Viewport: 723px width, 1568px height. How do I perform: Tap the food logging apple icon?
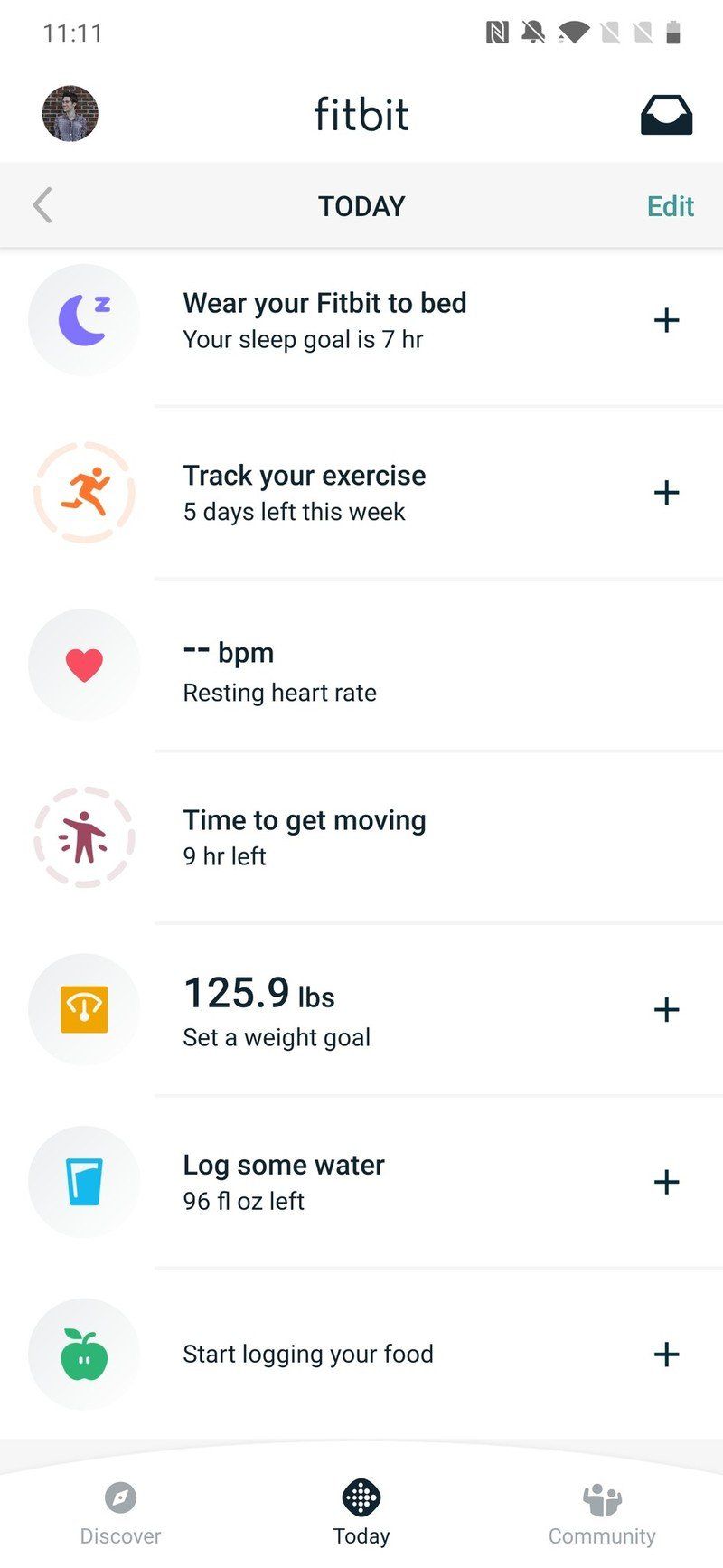click(84, 1354)
